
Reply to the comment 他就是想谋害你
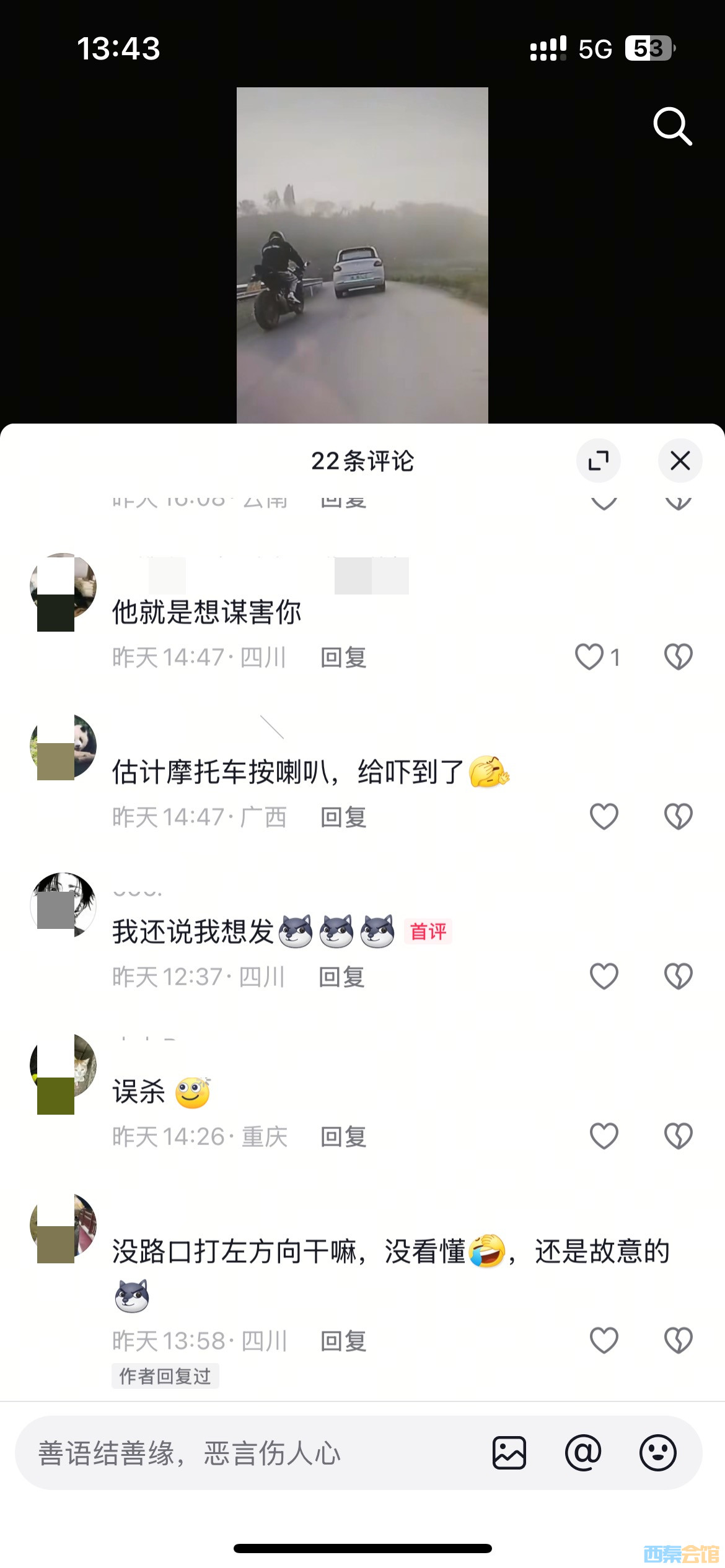coord(343,658)
